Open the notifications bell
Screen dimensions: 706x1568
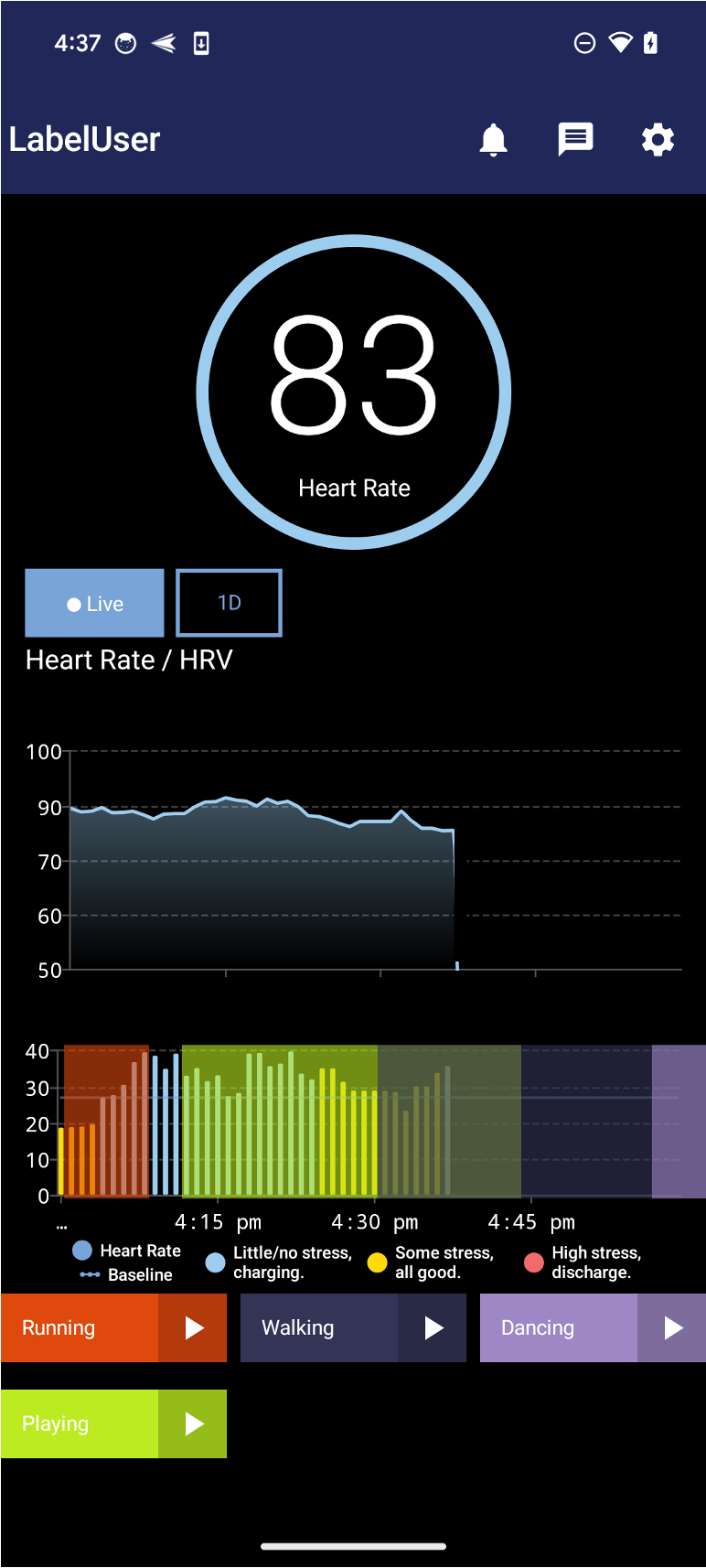(493, 139)
